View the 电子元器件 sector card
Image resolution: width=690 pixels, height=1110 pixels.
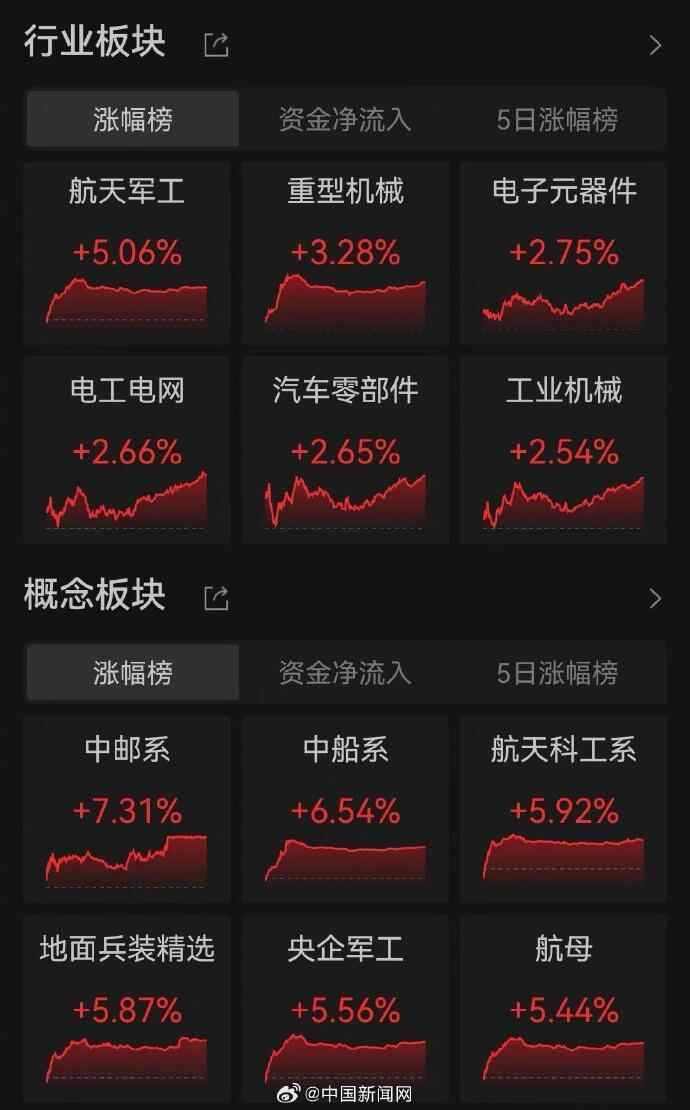click(x=564, y=253)
